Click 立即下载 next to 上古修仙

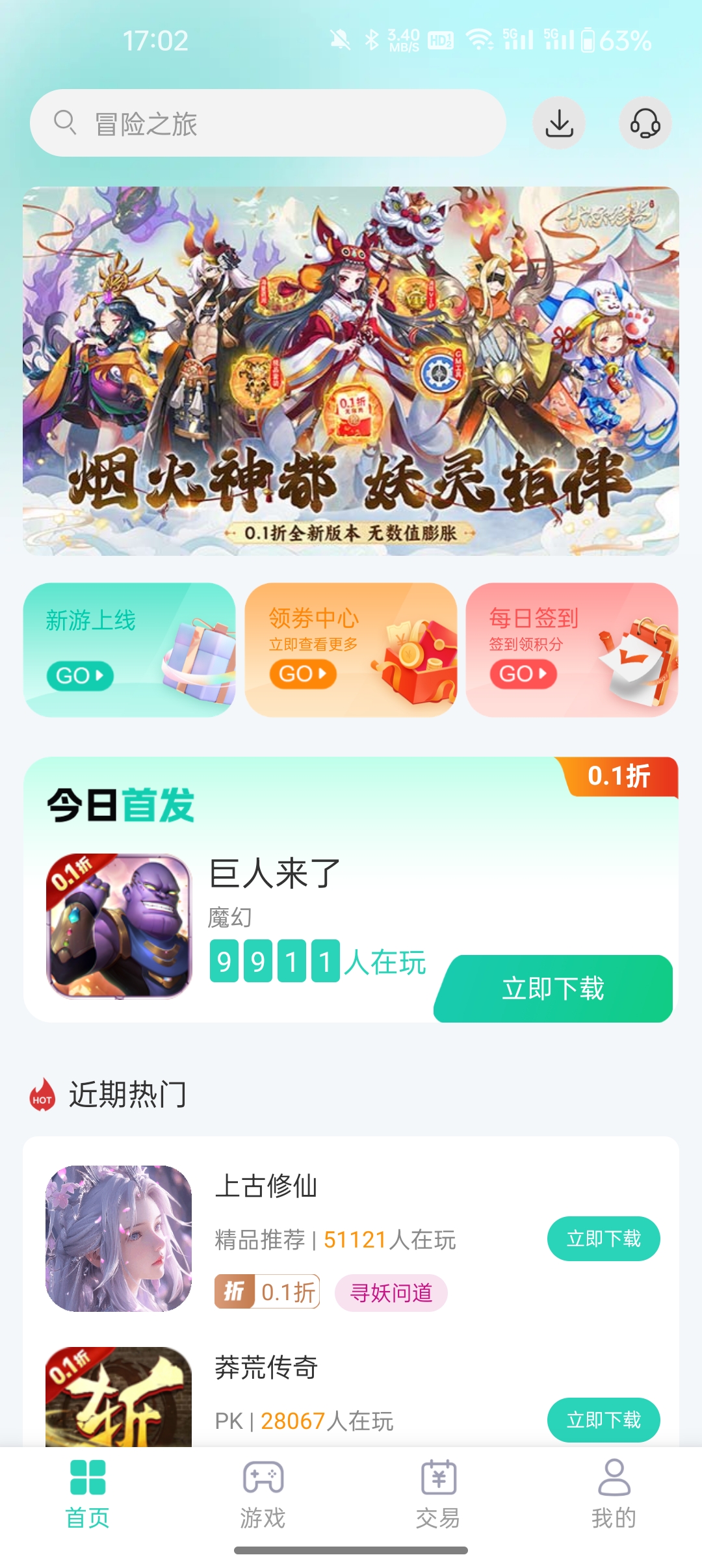[603, 1238]
